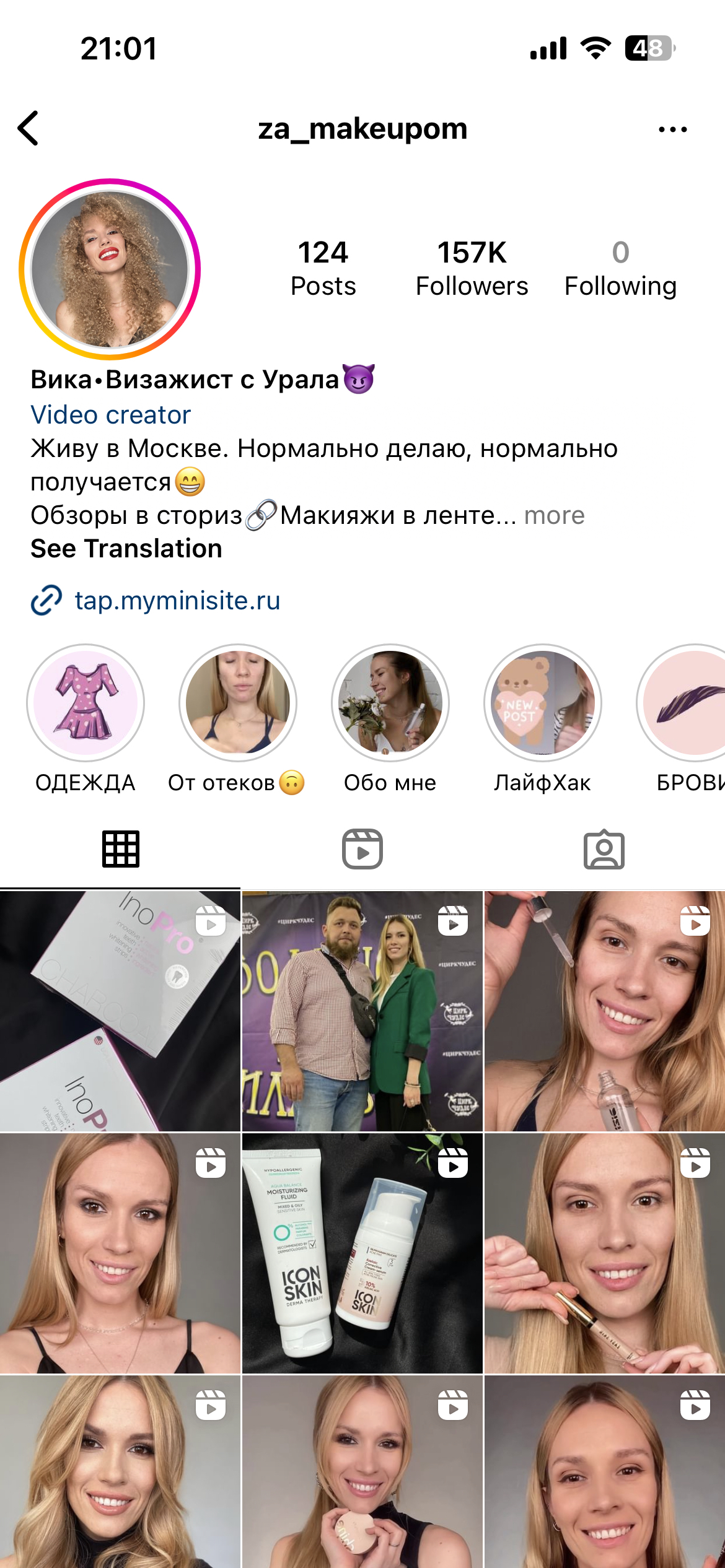Open the ICON SKIN products reel
This screenshot has width=725, height=1568.
pyautogui.click(x=362, y=1253)
